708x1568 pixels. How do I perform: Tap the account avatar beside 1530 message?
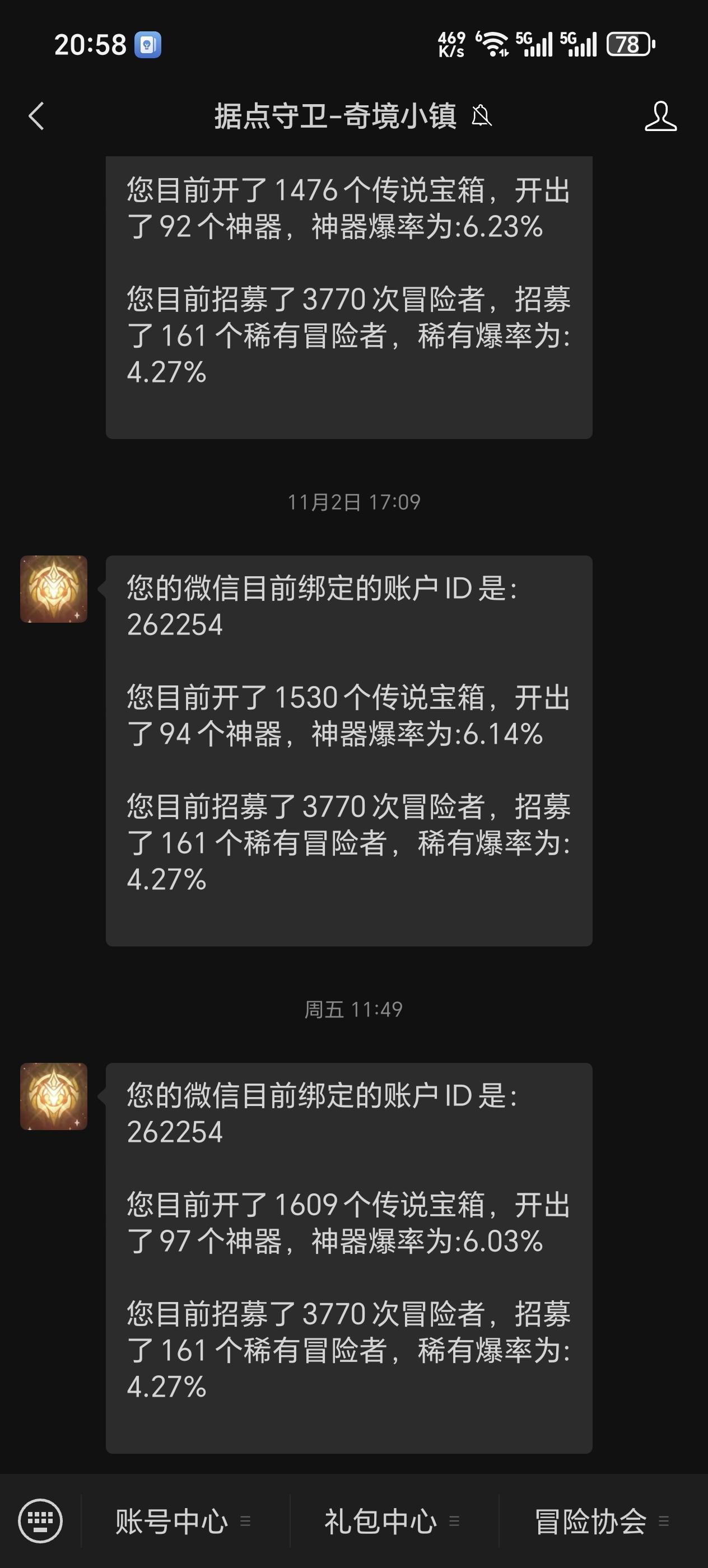[54, 589]
